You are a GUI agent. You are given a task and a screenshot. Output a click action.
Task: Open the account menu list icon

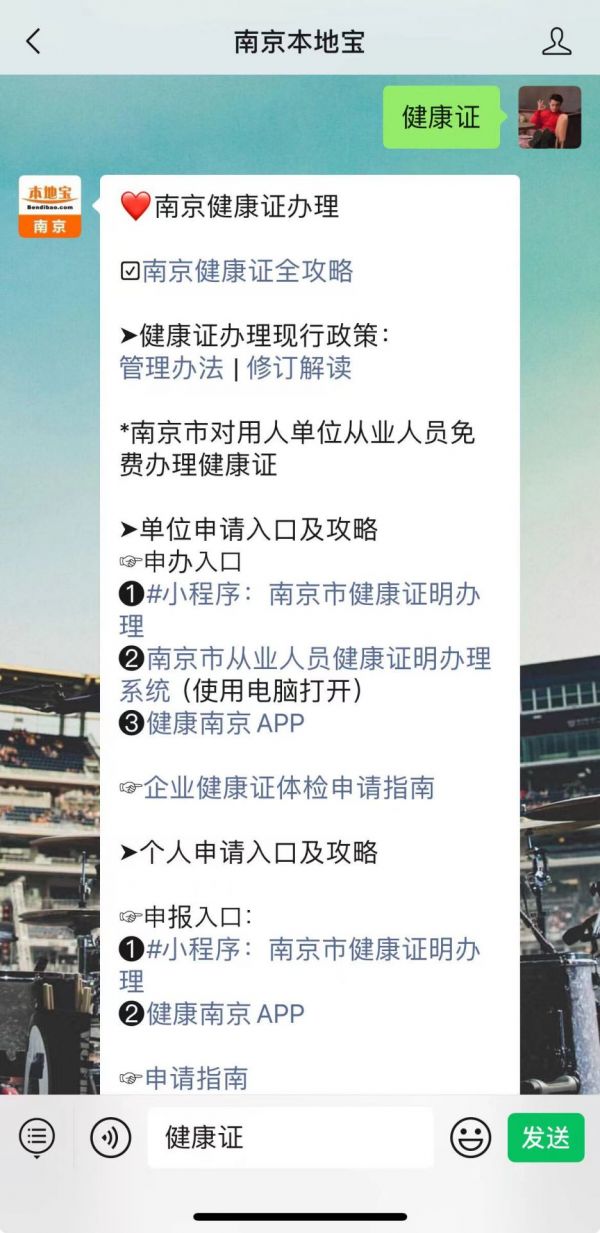click(37, 1137)
